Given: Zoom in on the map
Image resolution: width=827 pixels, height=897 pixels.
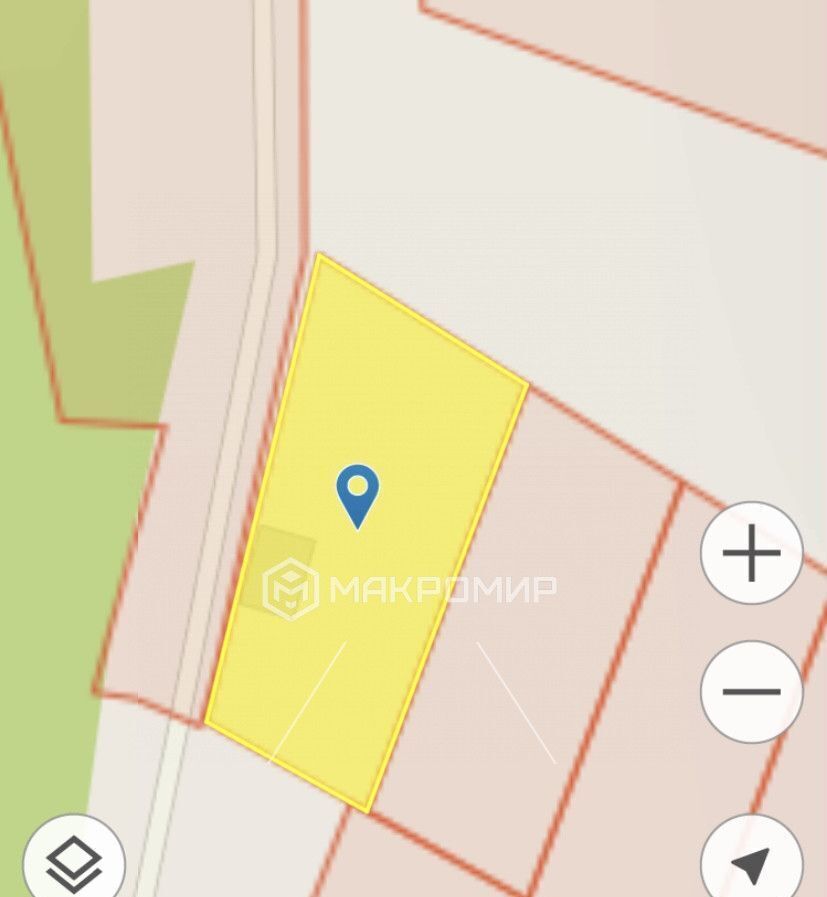Looking at the screenshot, I should point(751,553).
